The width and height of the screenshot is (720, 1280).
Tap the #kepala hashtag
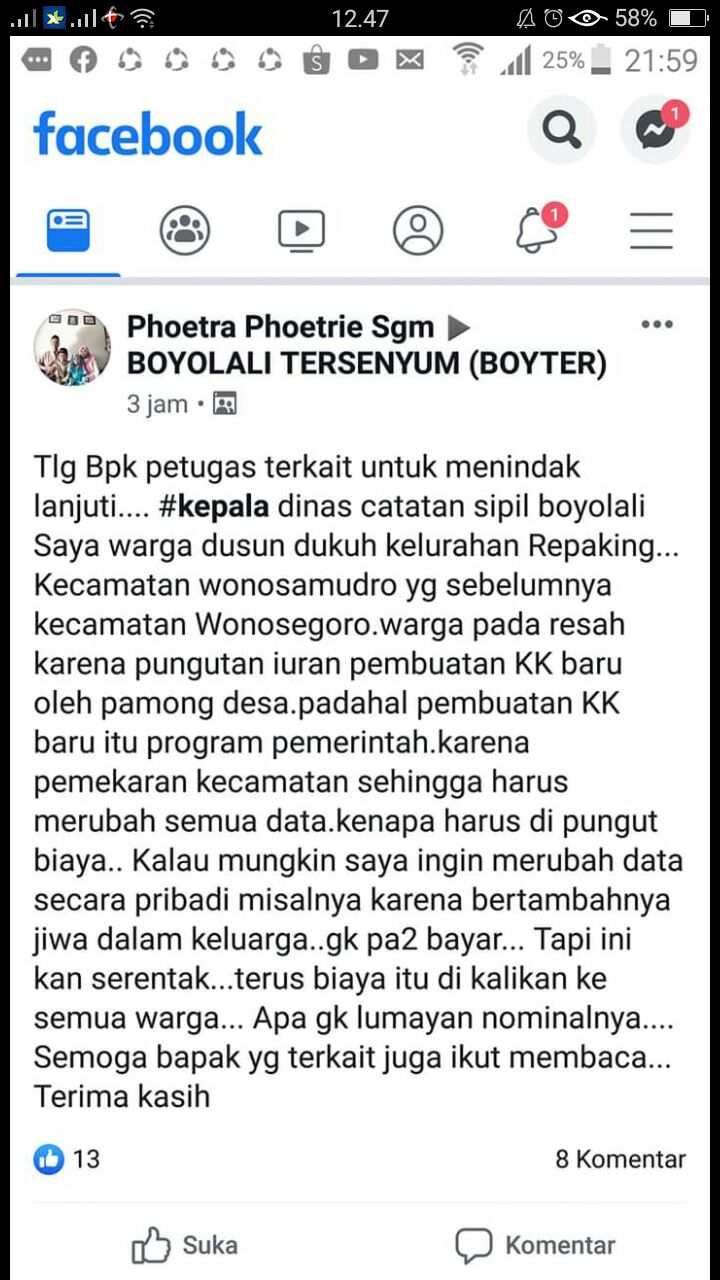coord(213,505)
